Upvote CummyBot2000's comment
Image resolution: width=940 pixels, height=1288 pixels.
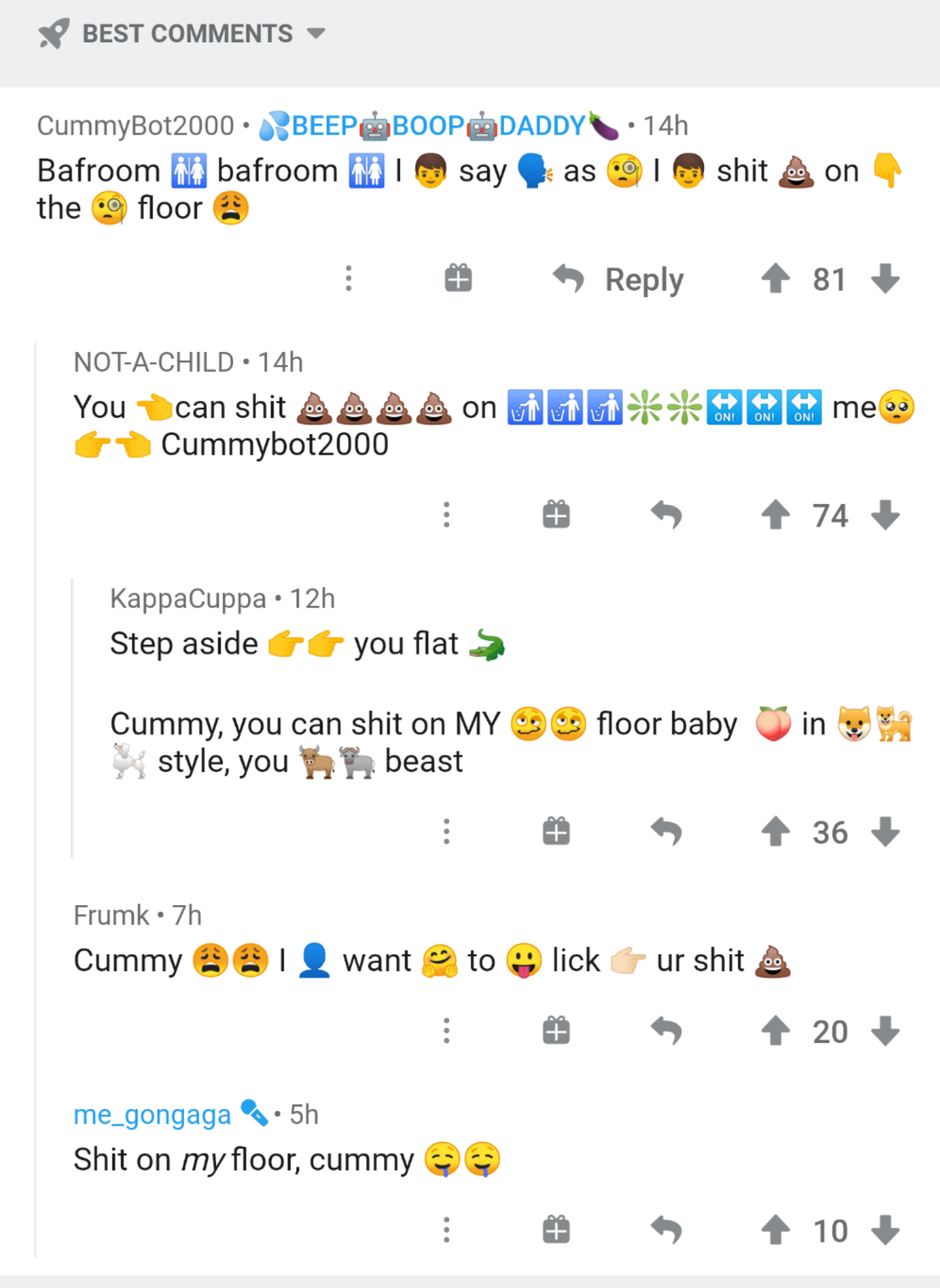[775, 279]
